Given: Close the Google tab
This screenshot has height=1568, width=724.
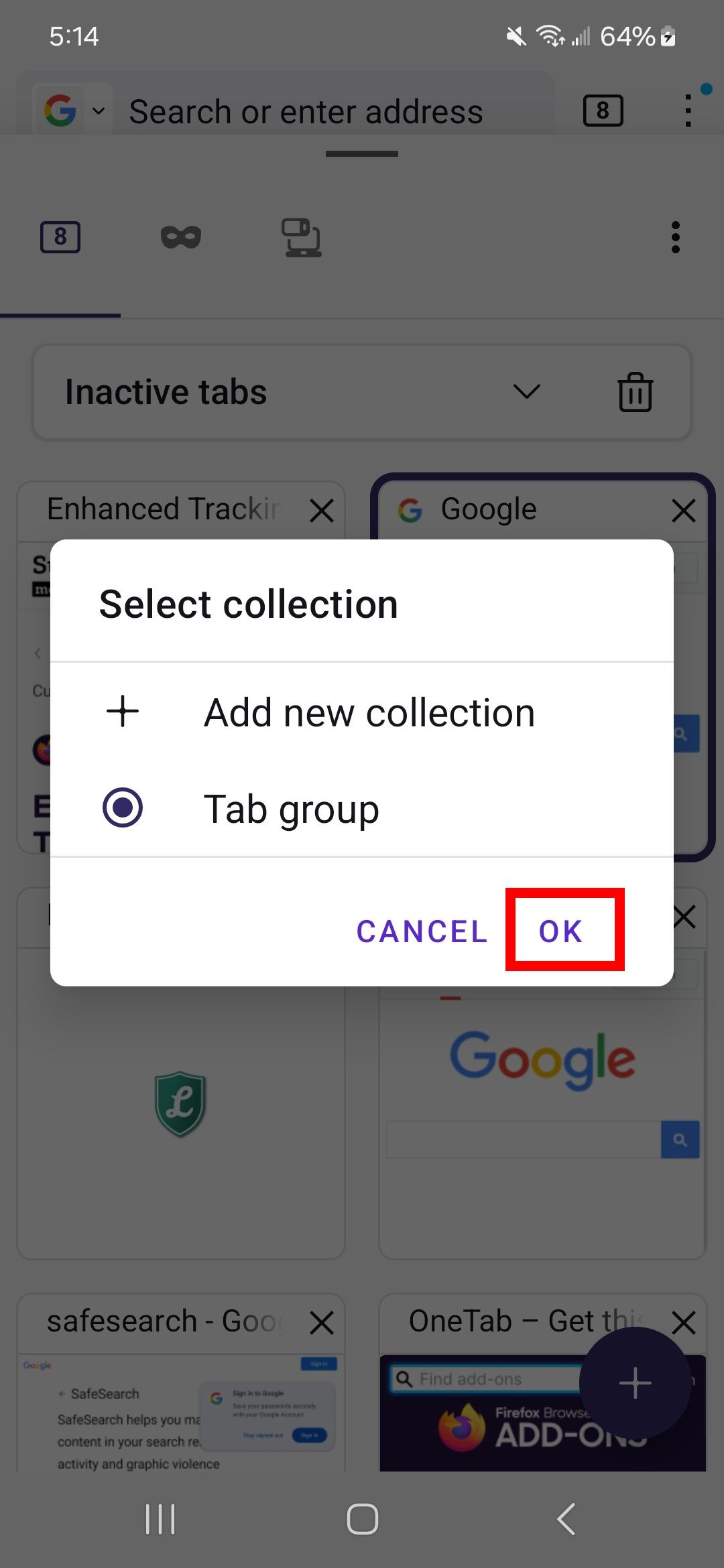Looking at the screenshot, I should point(683,511).
